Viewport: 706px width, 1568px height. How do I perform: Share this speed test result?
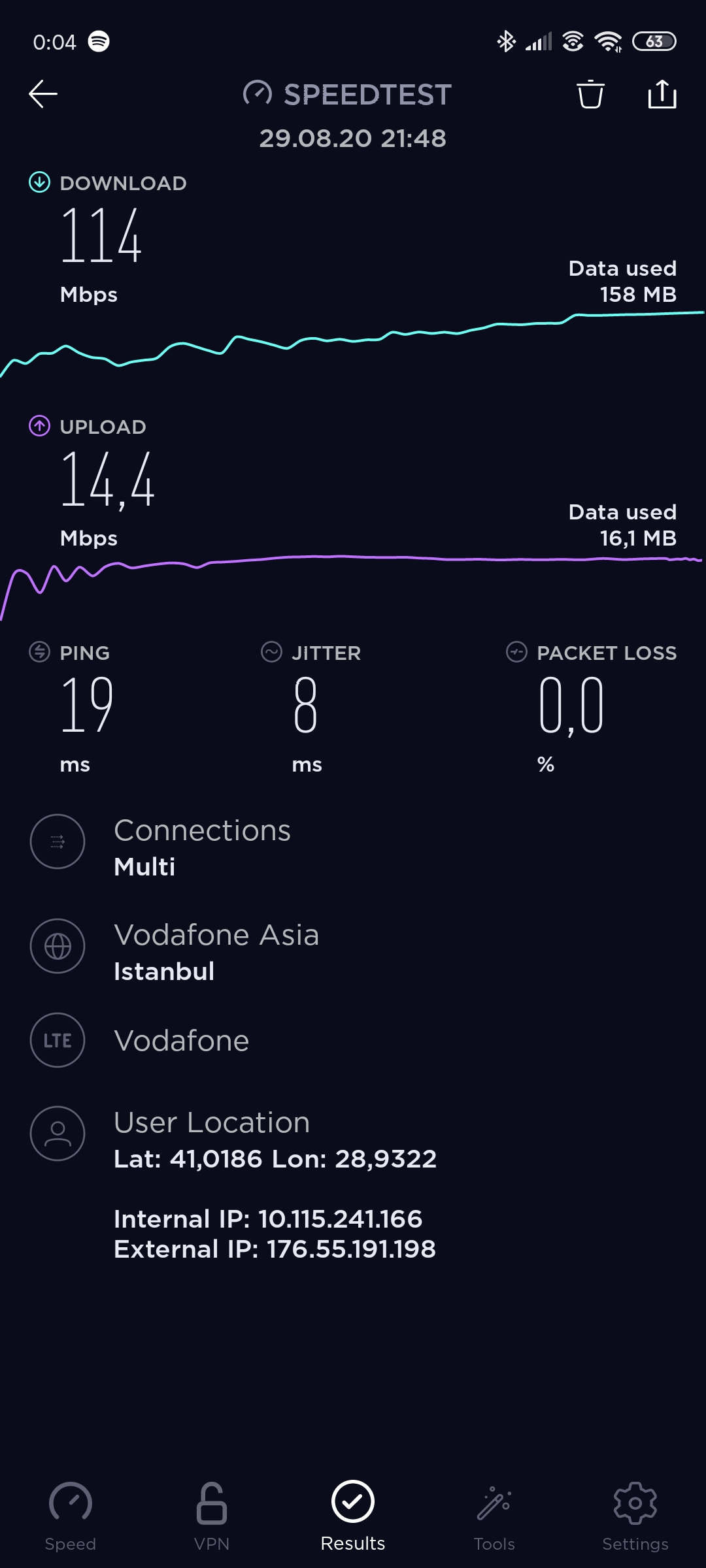pyautogui.click(x=662, y=94)
